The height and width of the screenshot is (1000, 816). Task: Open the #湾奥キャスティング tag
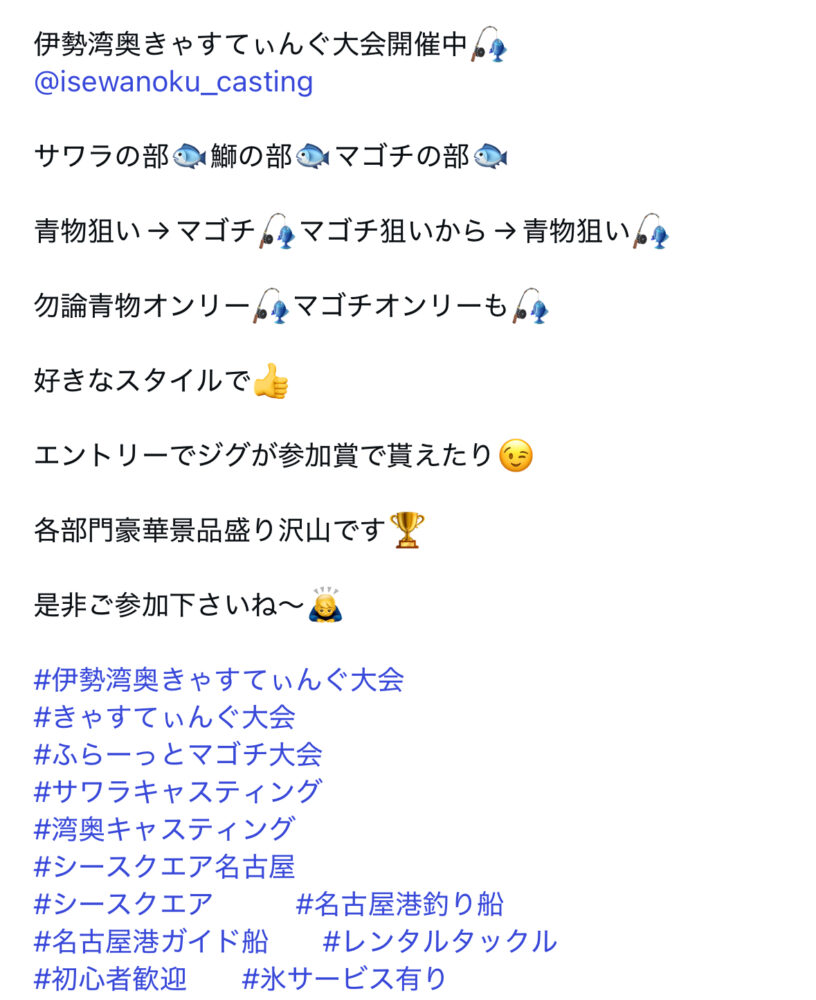(x=164, y=828)
